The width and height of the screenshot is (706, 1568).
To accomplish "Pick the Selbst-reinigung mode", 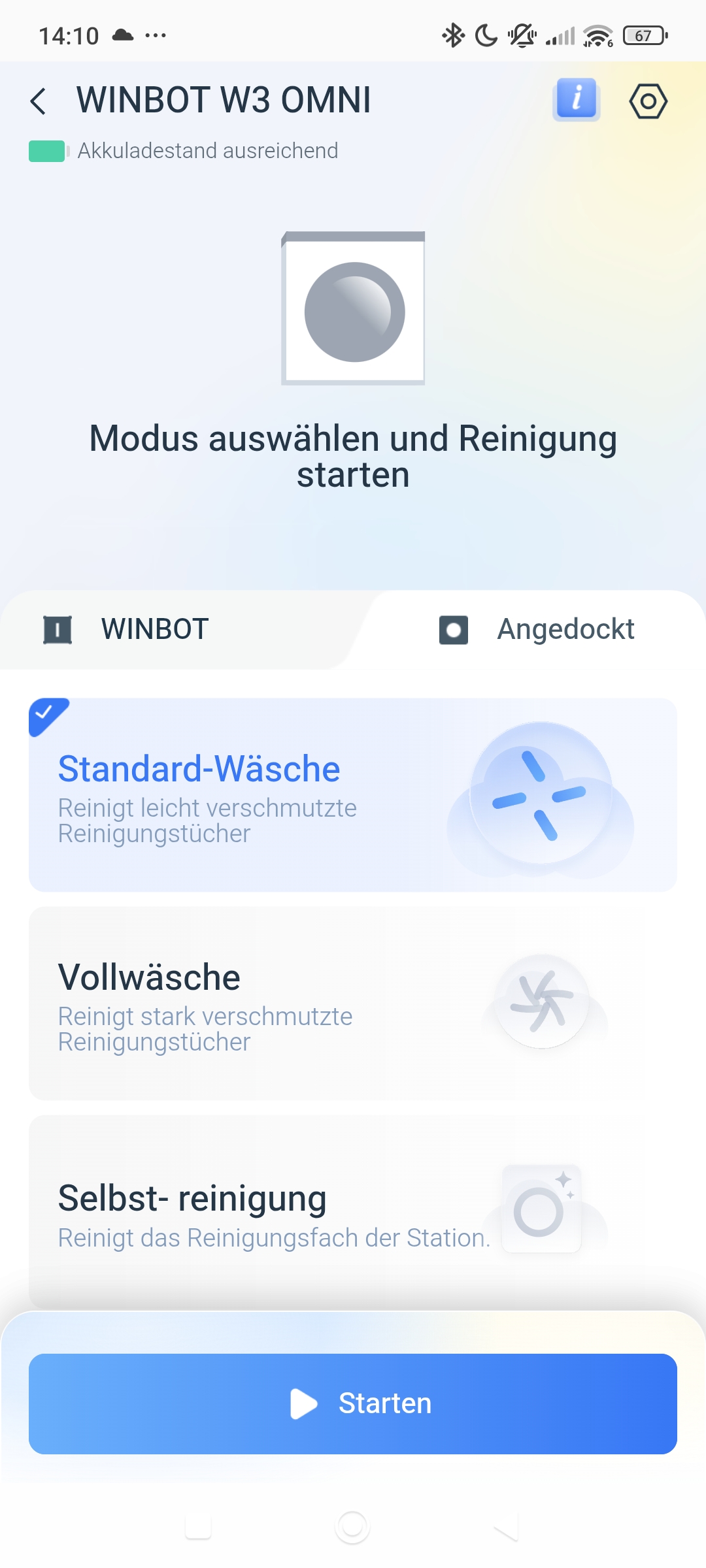I will point(353,1212).
